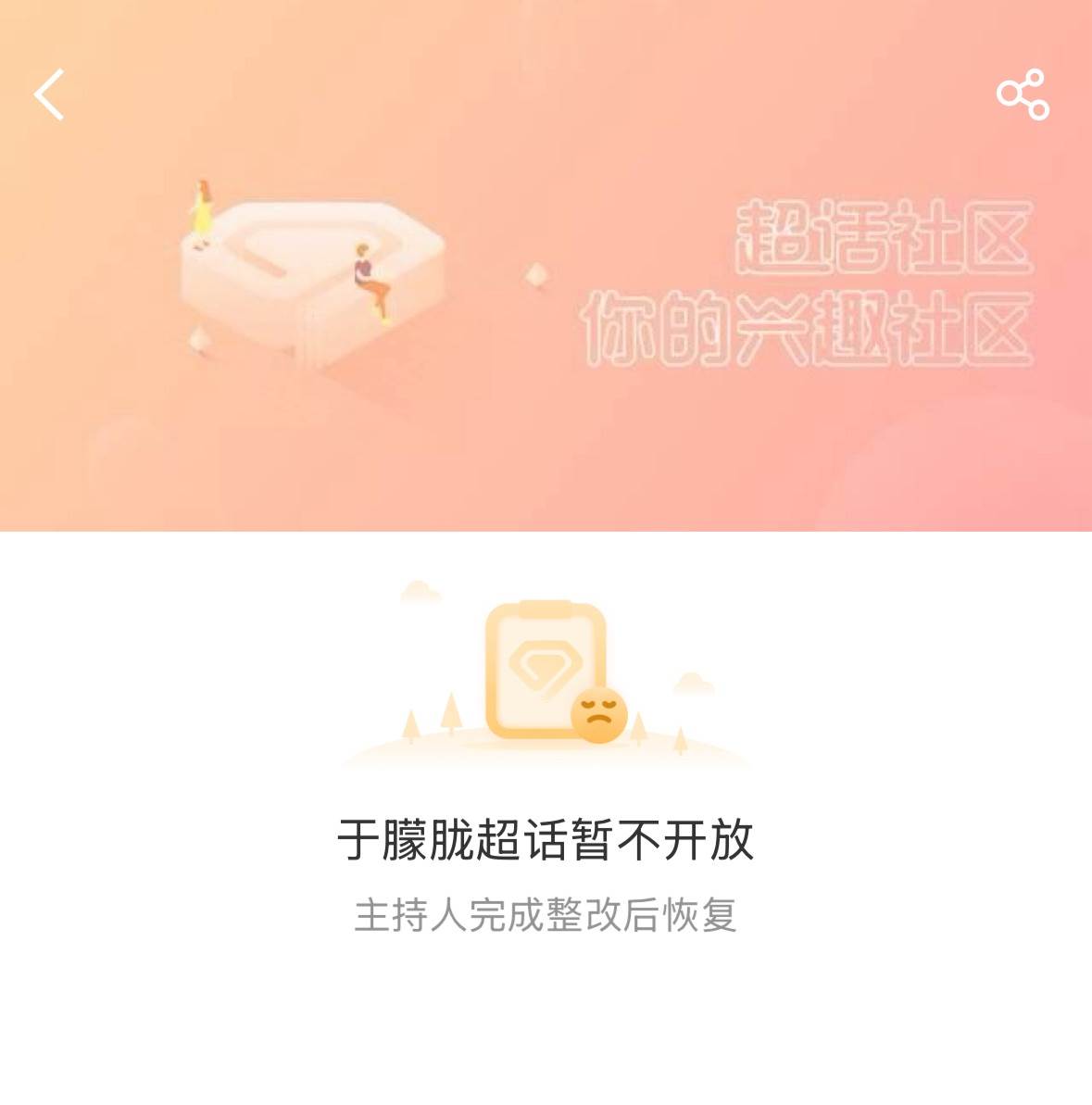Viewport: 1092px width, 1105px height.
Task: Click the left chevron navigation control
Action: (x=48, y=95)
